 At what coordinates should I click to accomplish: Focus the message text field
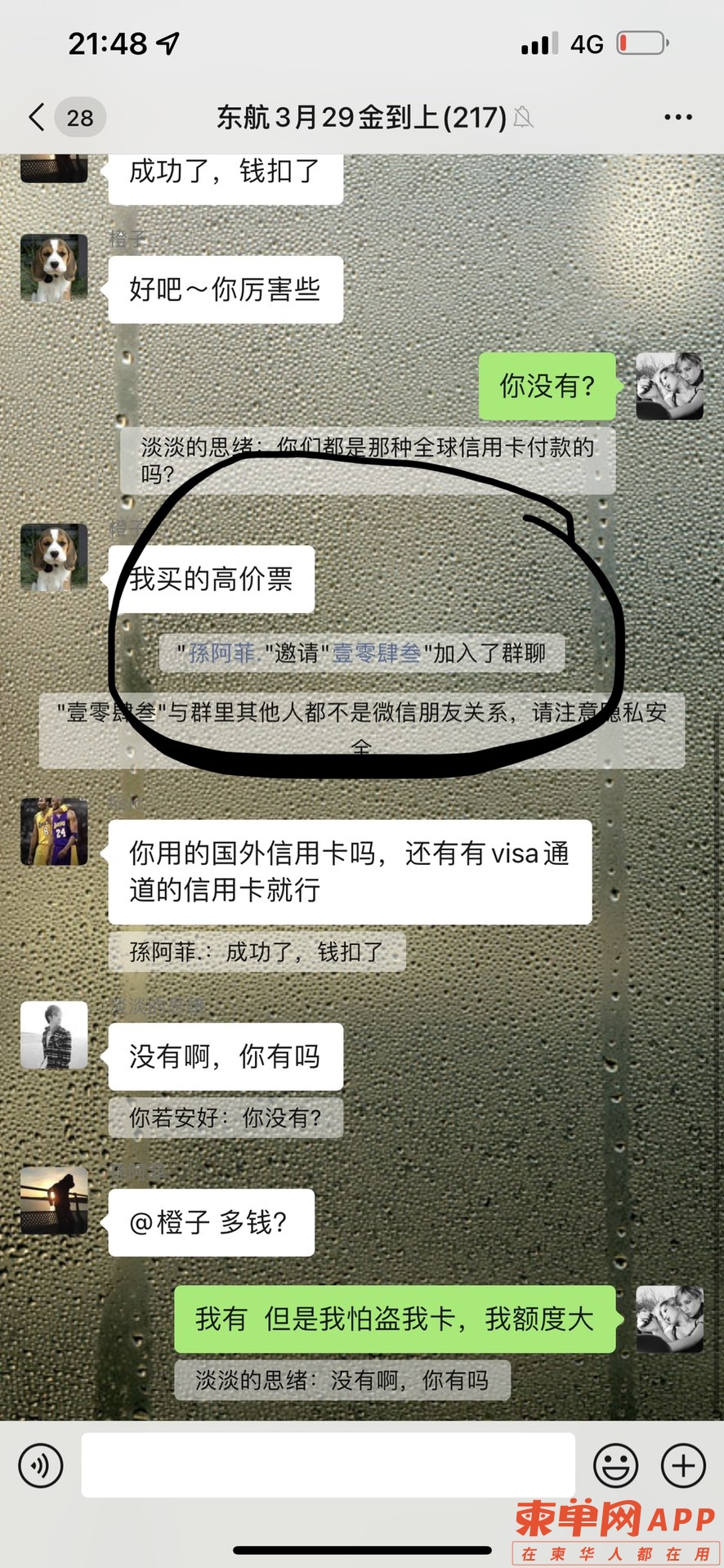pos(327,1466)
